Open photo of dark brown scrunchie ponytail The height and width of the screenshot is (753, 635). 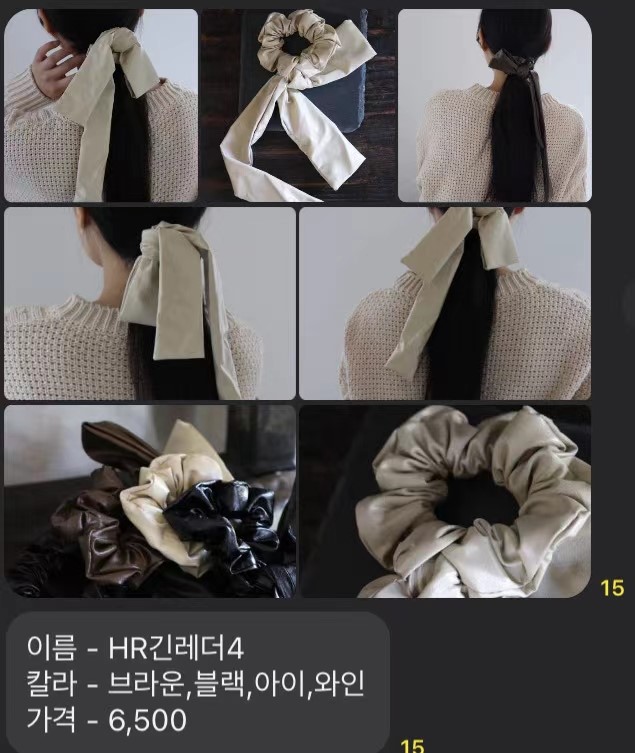click(x=494, y=105)
